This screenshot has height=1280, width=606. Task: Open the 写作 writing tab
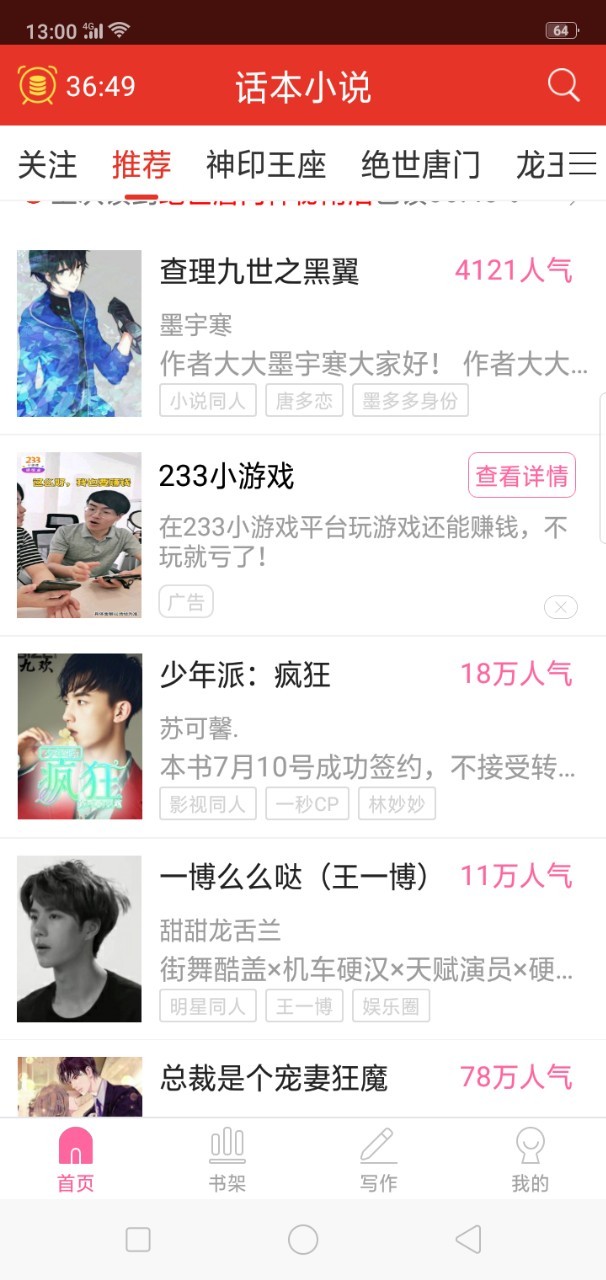click(378, 1159)
